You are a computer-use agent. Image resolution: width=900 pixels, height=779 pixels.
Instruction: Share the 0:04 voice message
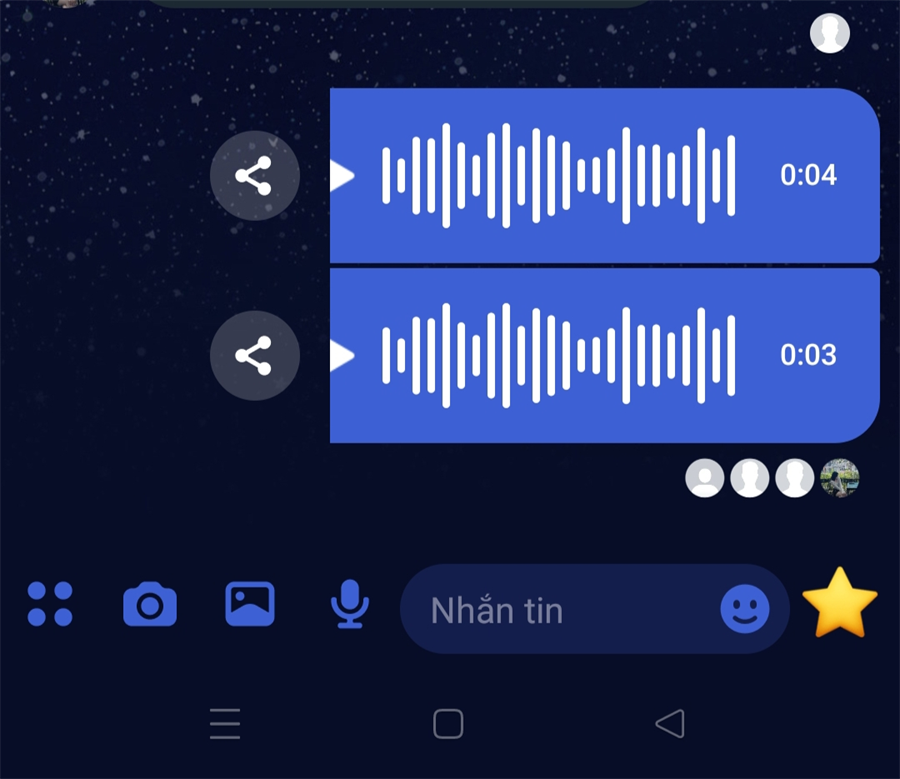tap(254, 176)
